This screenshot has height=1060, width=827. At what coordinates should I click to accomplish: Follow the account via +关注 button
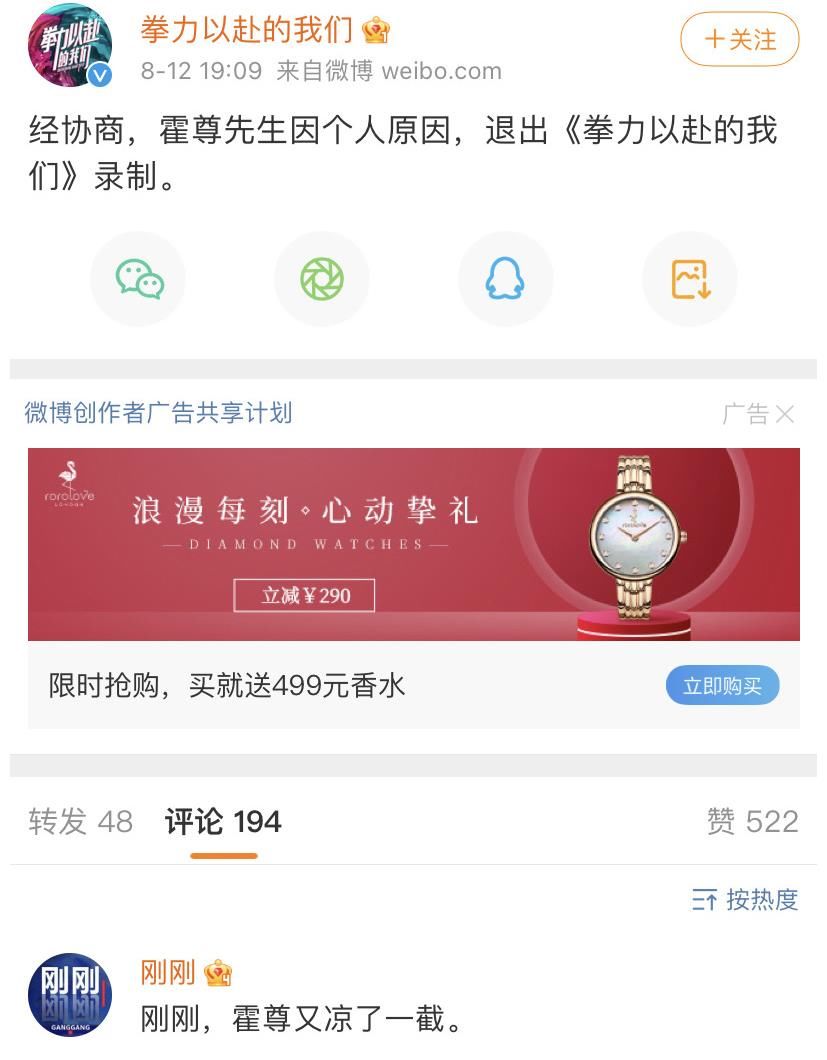[739, 40]
